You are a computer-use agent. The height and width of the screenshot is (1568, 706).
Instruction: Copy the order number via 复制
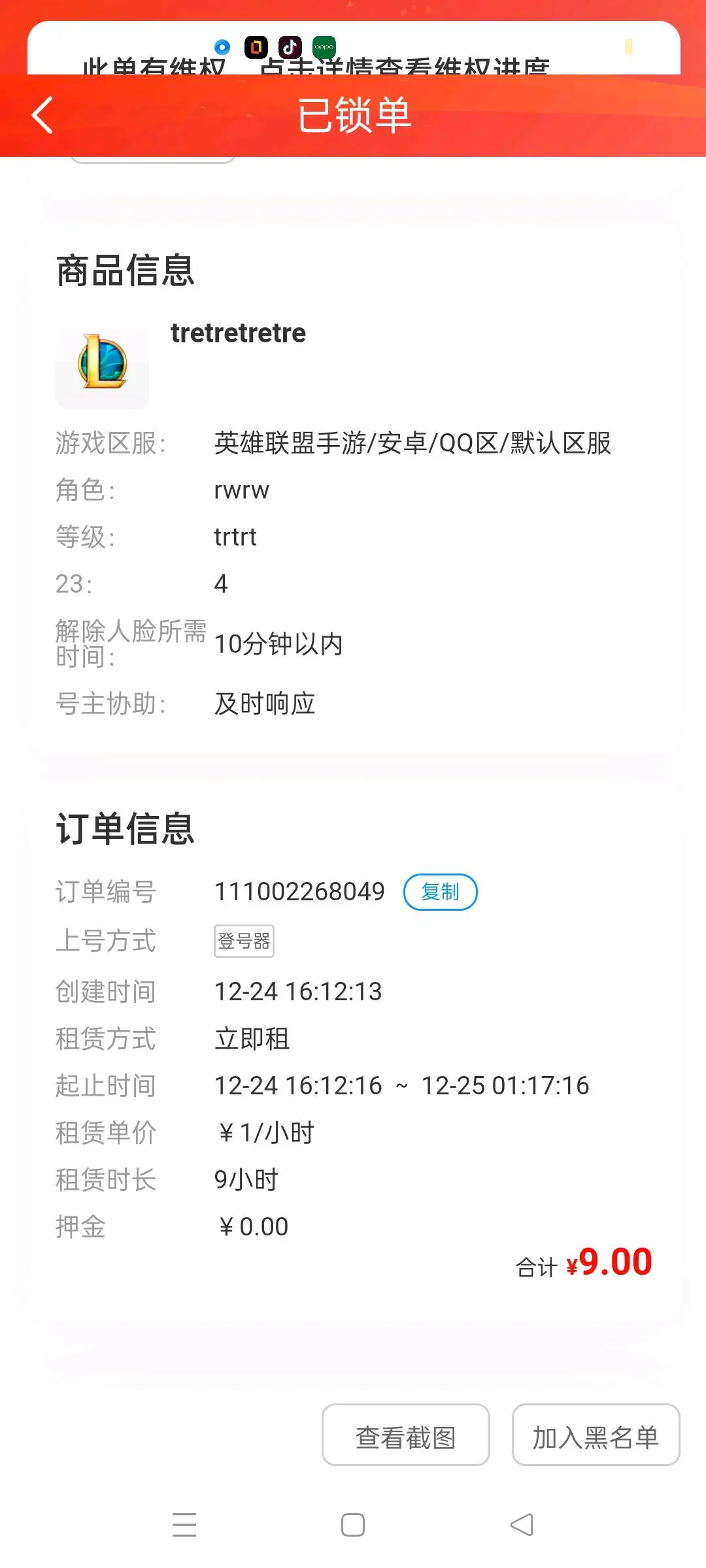(440, 892)
